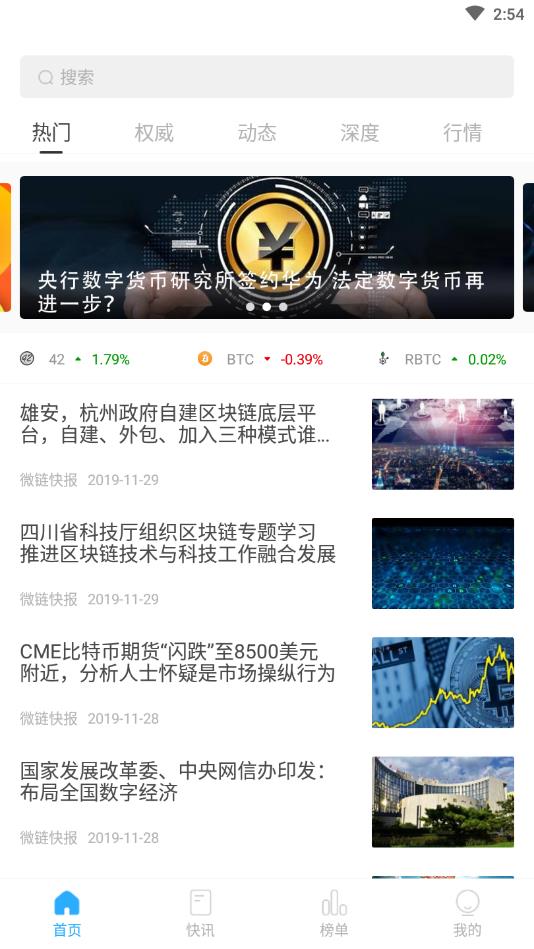Screen dimensions: 534x949
Task: Open the 国家发展改革委、中央网信办印发 article
Action: coord(267,802)
